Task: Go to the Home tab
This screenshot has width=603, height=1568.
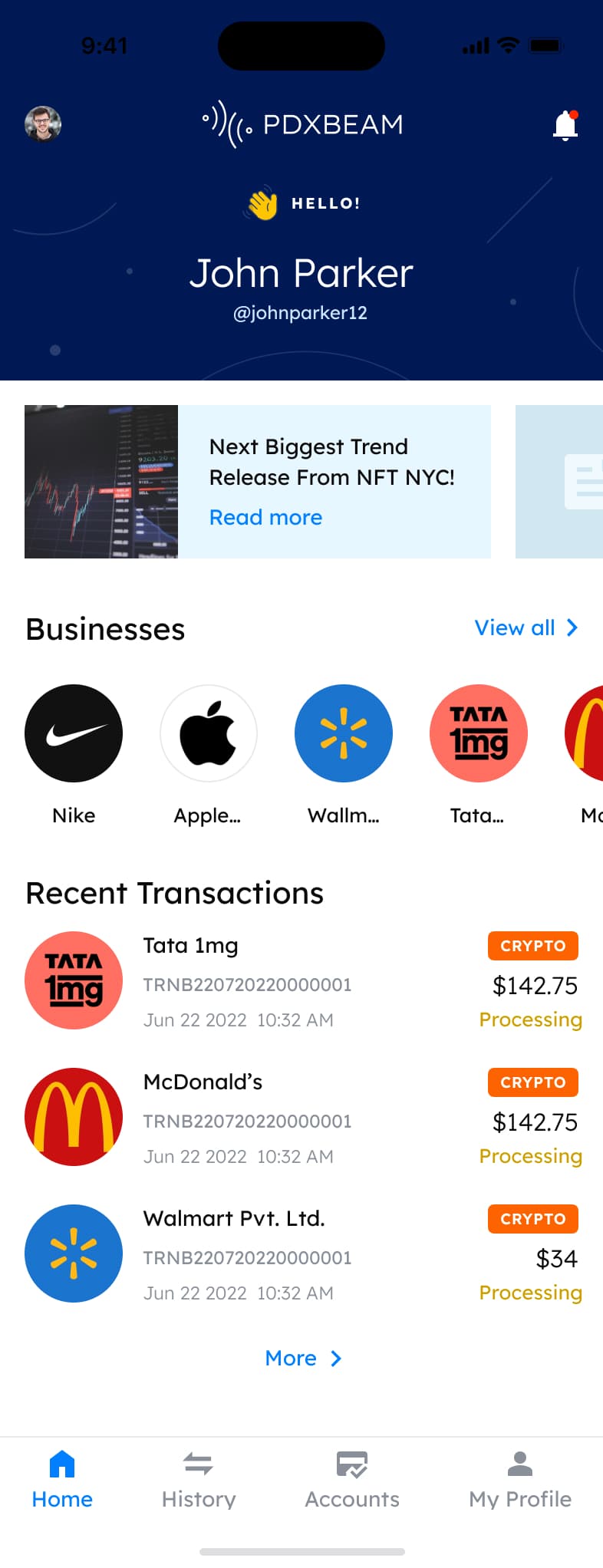Action: click(62, 1480)
